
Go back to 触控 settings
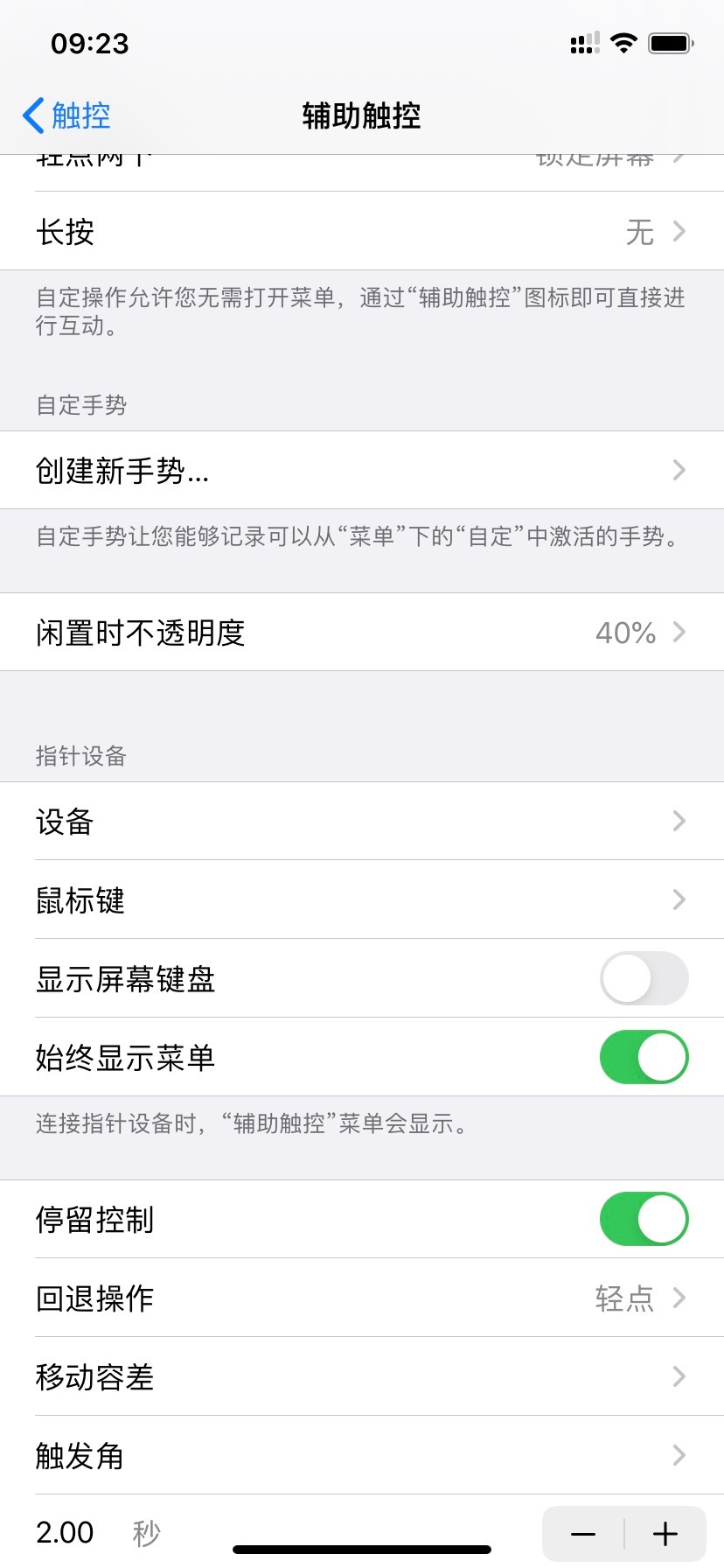coord(66,115)
